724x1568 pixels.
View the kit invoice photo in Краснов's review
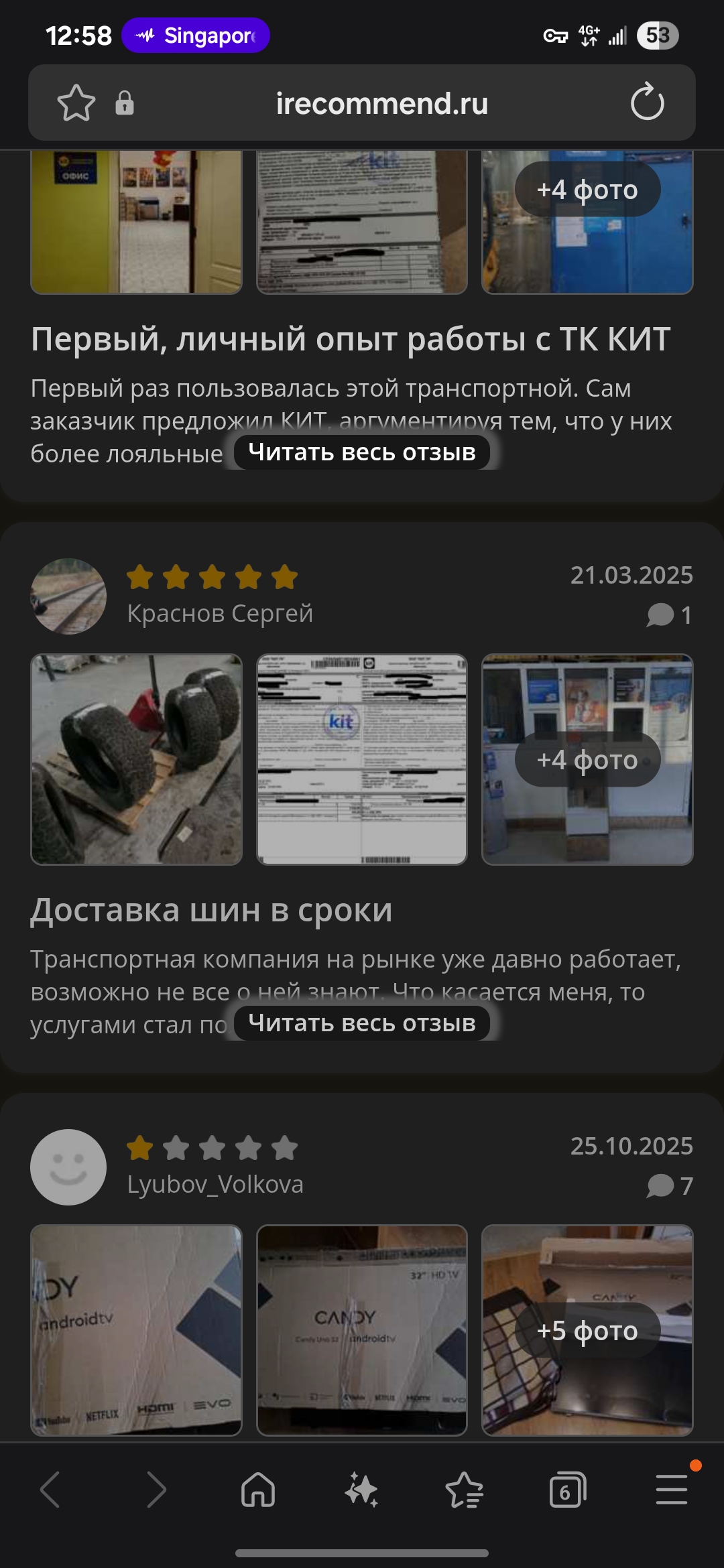tap(362, 759)
